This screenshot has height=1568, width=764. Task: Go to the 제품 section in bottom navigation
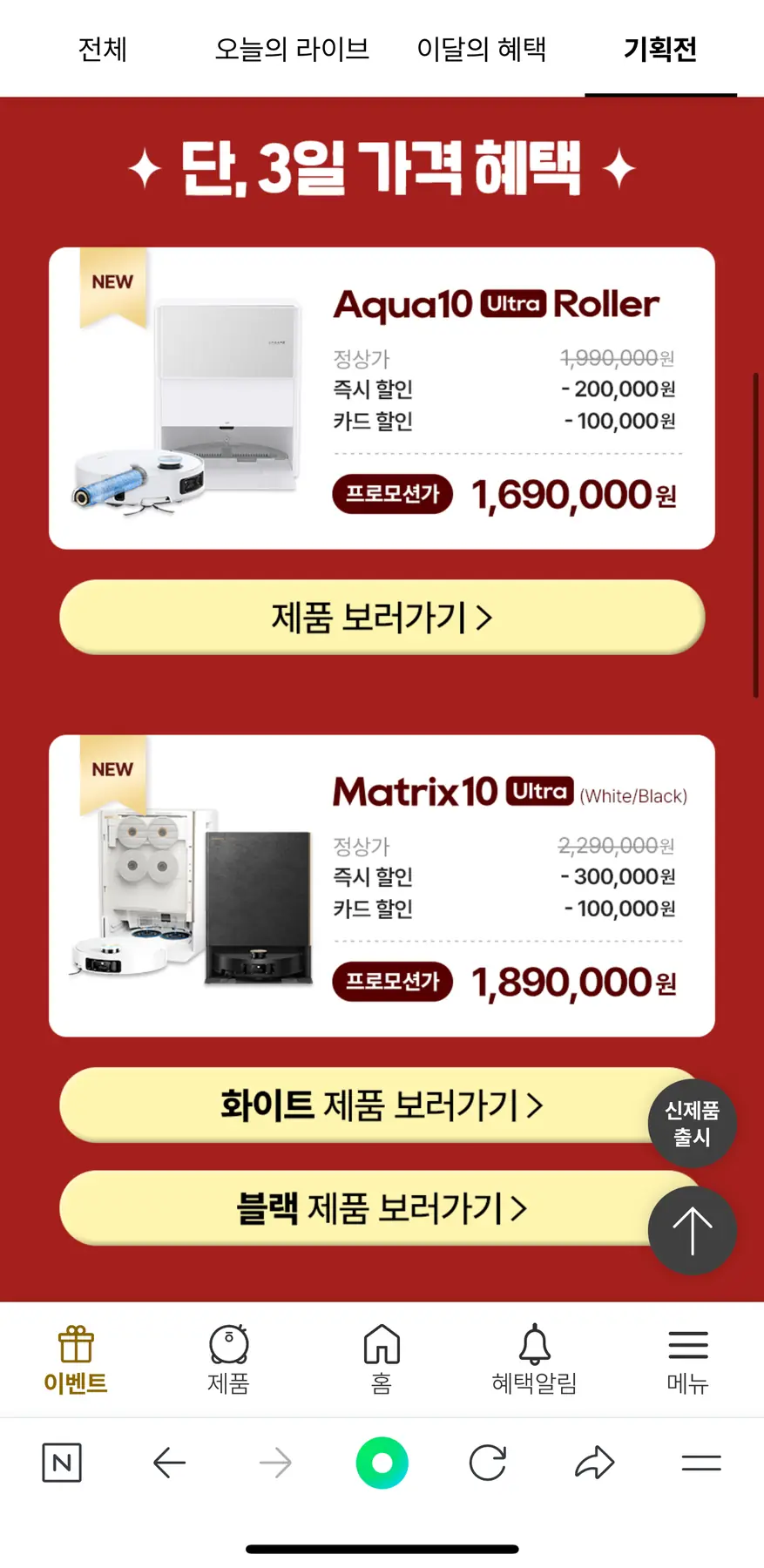click(x=228, y=1360)
